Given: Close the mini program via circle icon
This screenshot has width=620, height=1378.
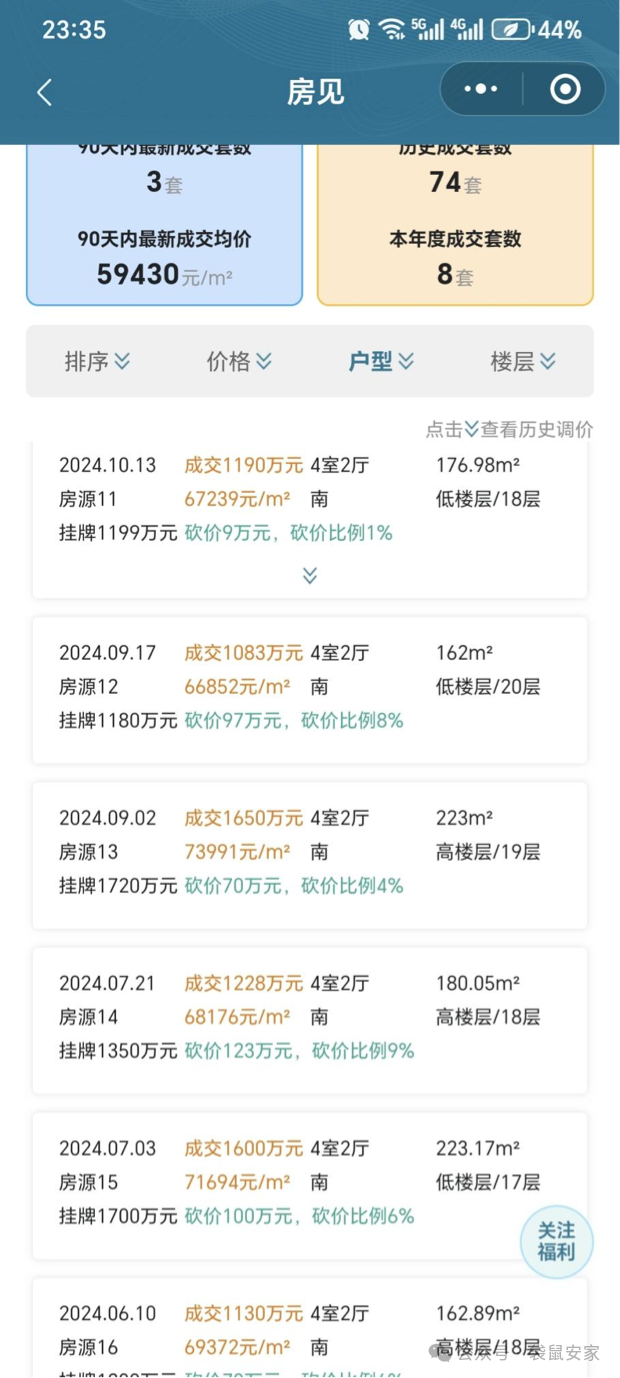Looking at the screenshot, I should pos(565,90).
